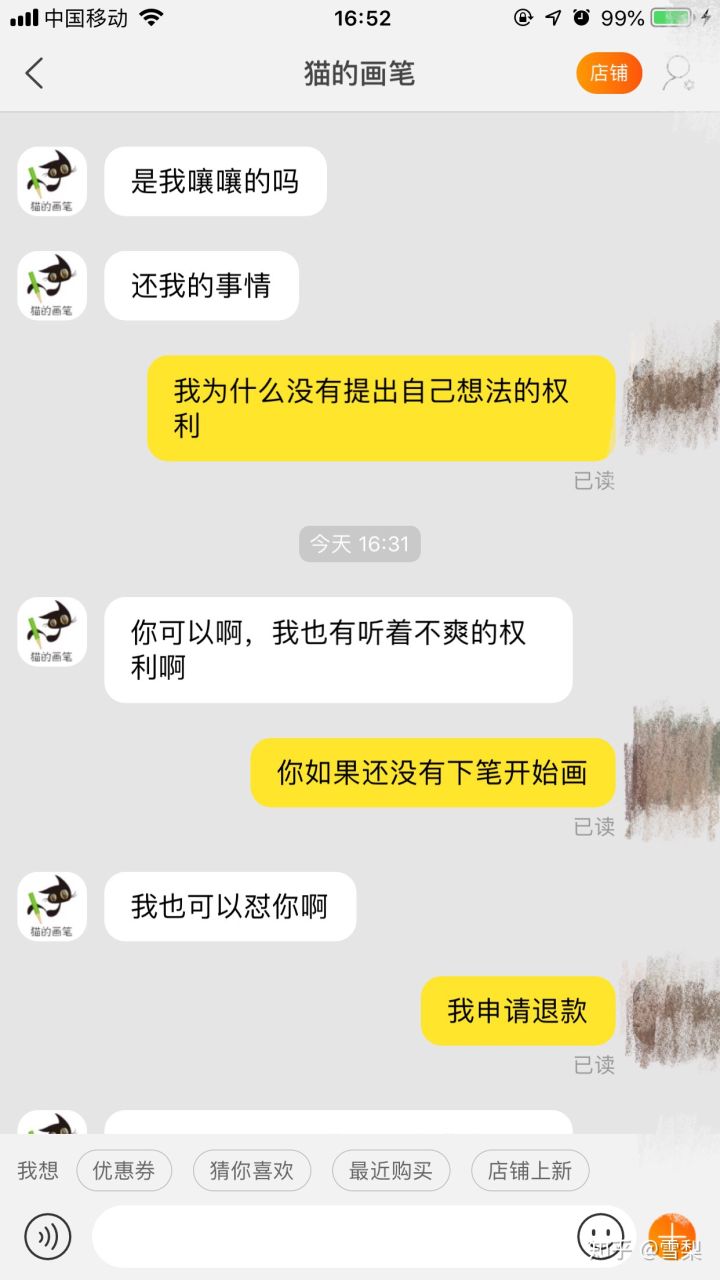The height and width of the screenshot is (1280, 720).
Task: Choose the 店铺上新 chip
Action: pos(529,1171)
